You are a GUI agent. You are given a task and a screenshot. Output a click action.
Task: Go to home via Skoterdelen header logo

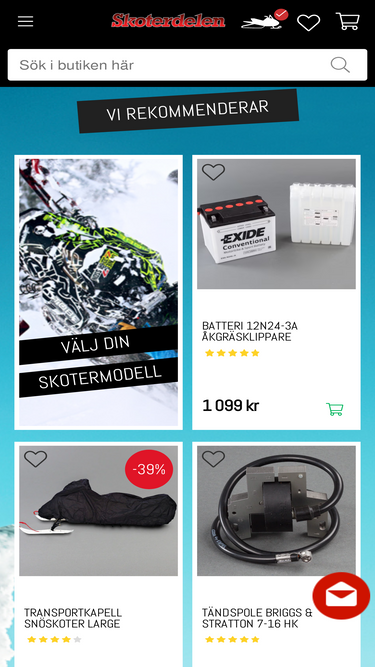coord(168,20)
